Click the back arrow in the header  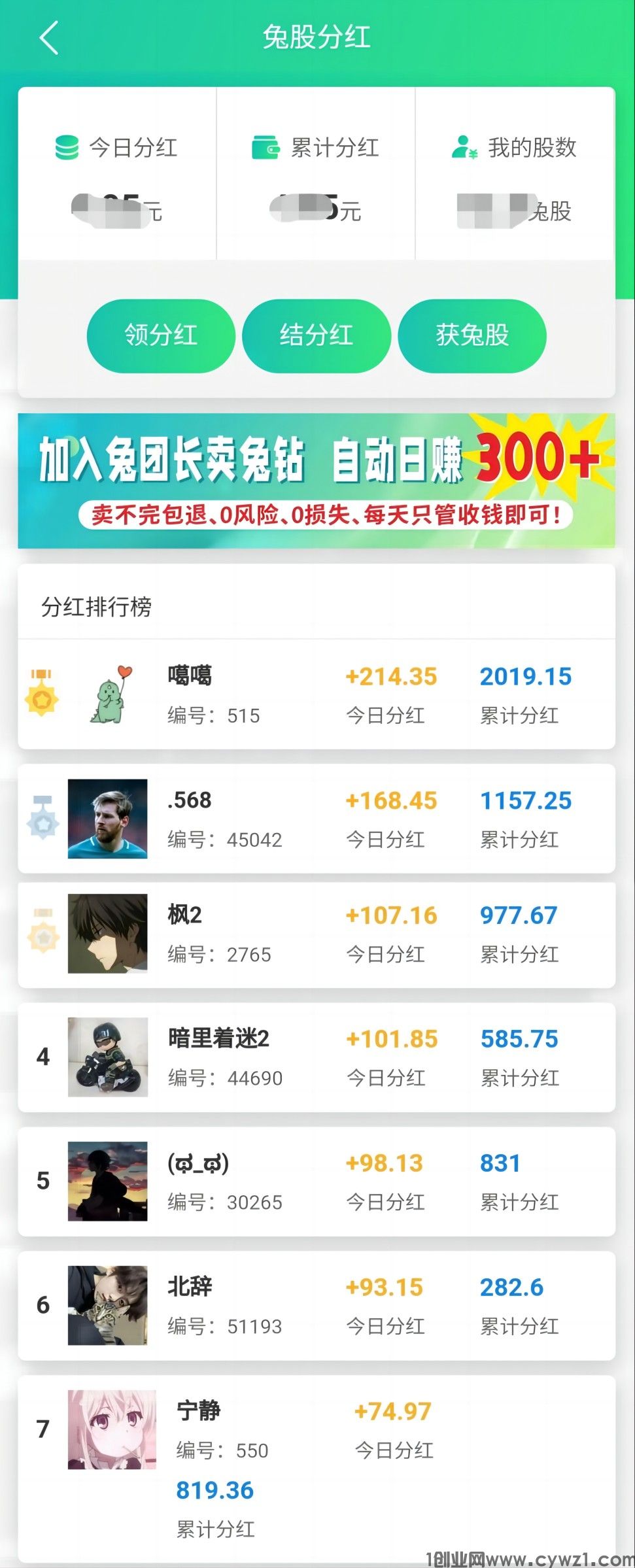(x=49, y=38)
